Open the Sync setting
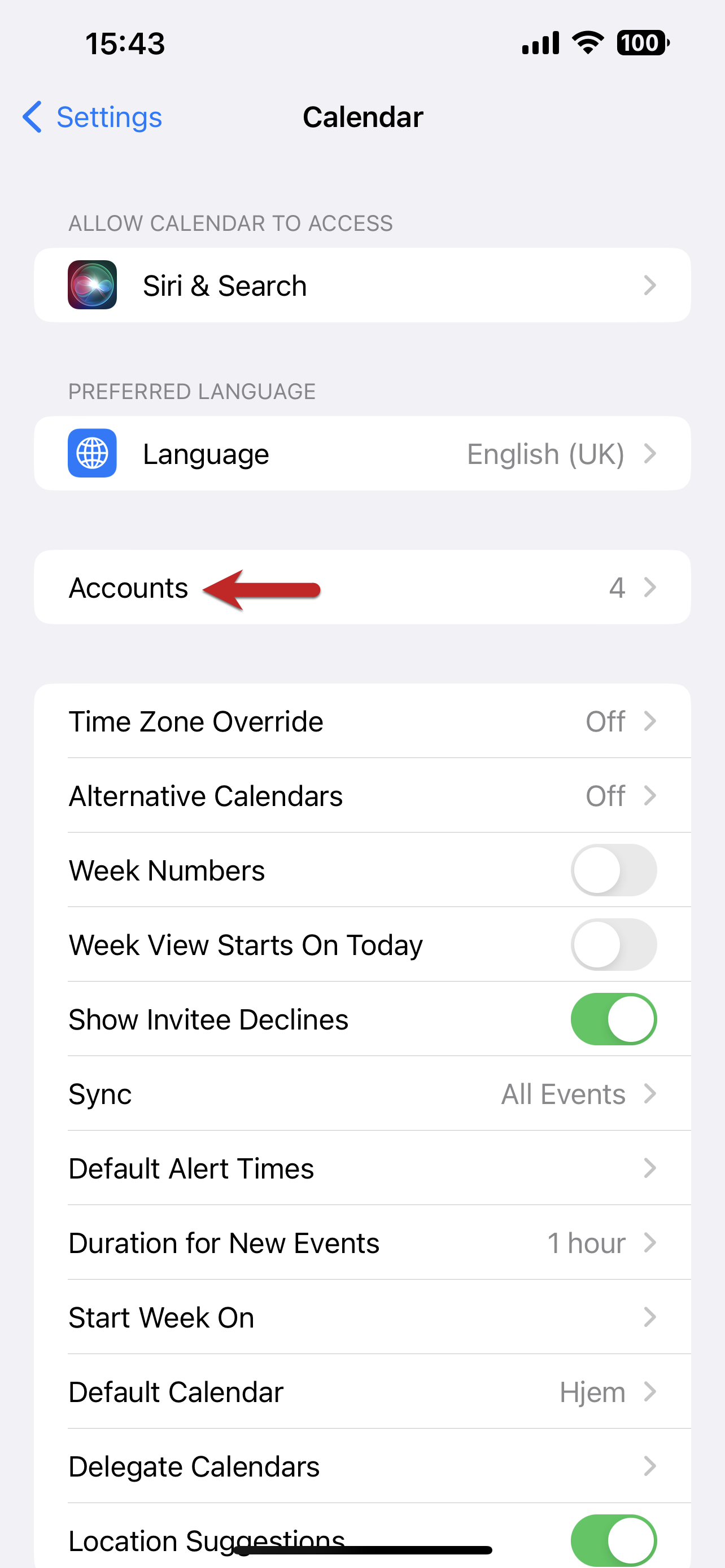 (362, 1094)
